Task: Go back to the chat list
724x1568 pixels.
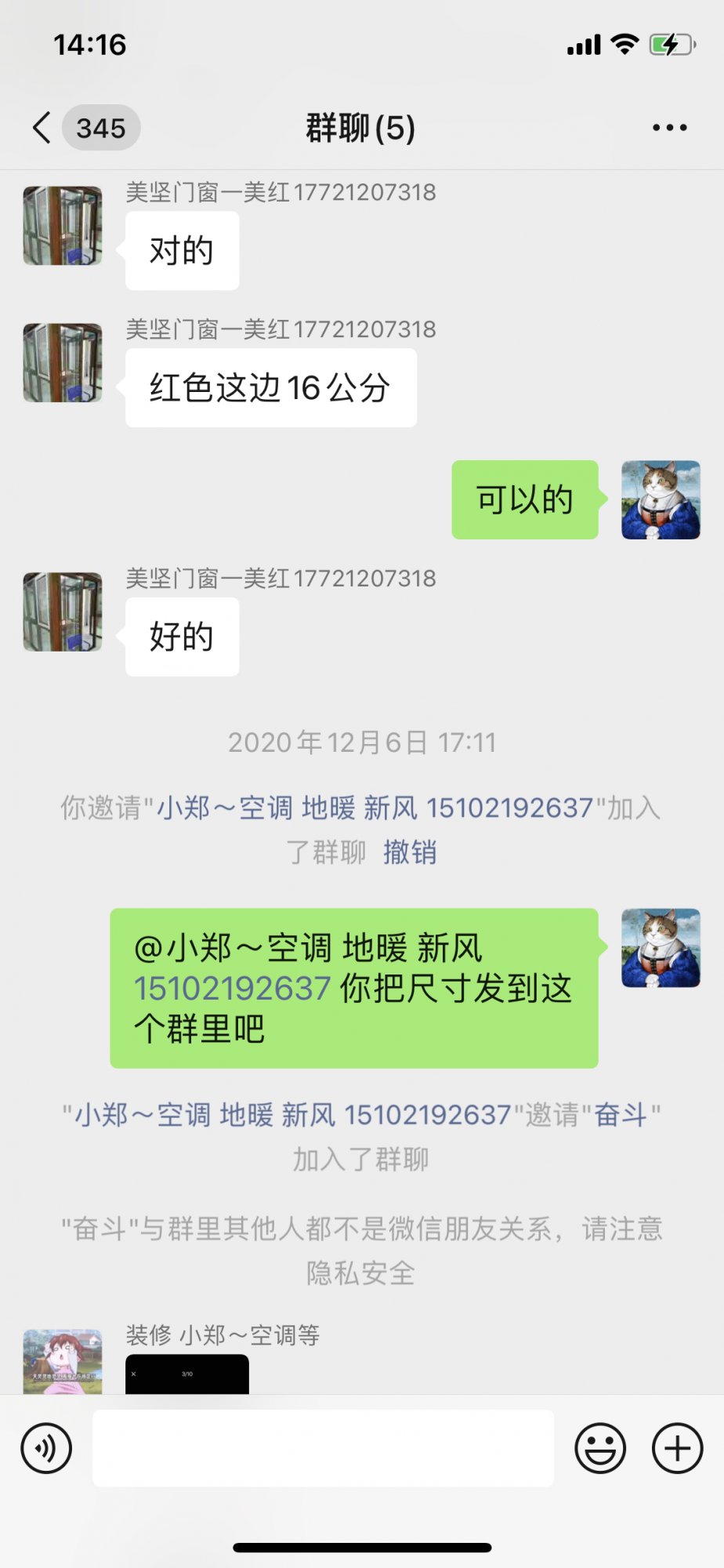Action: coord(42,128)
